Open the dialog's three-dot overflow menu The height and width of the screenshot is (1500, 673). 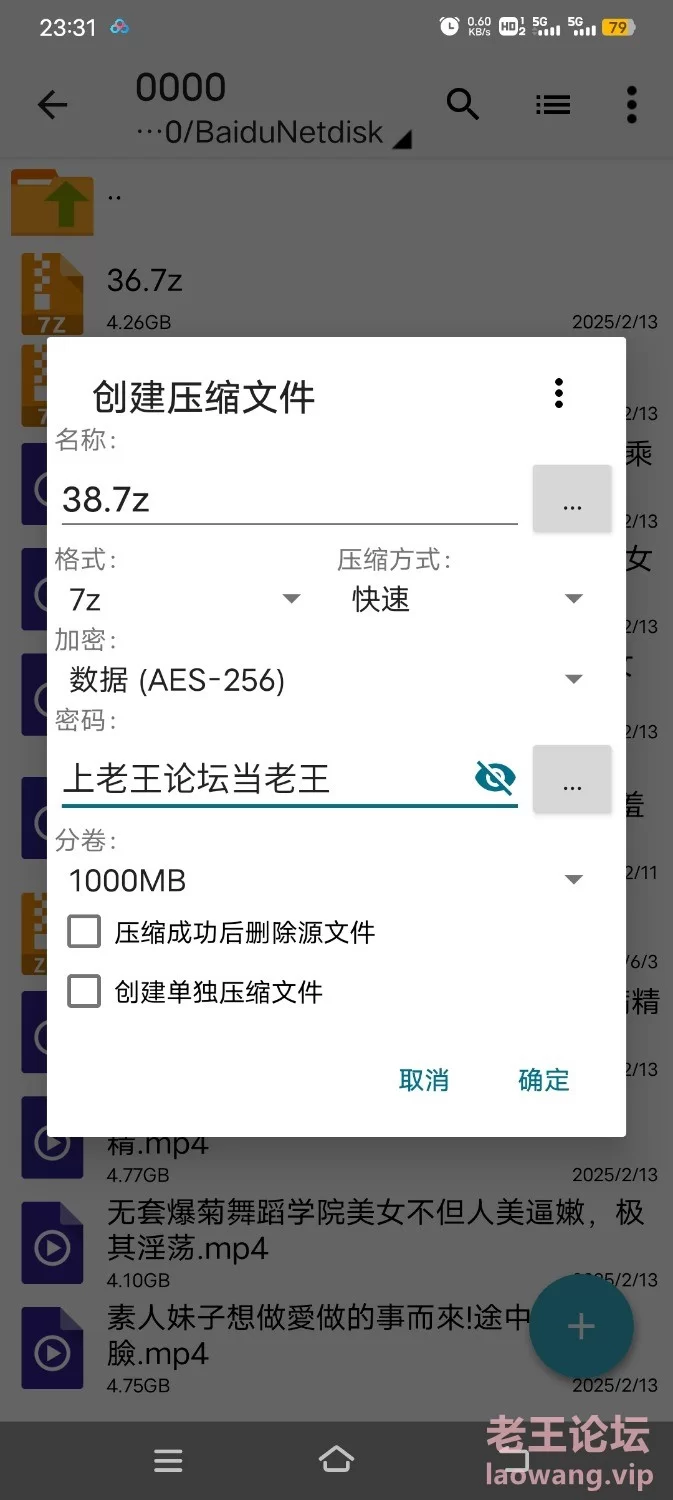click(x=559, y=393)
